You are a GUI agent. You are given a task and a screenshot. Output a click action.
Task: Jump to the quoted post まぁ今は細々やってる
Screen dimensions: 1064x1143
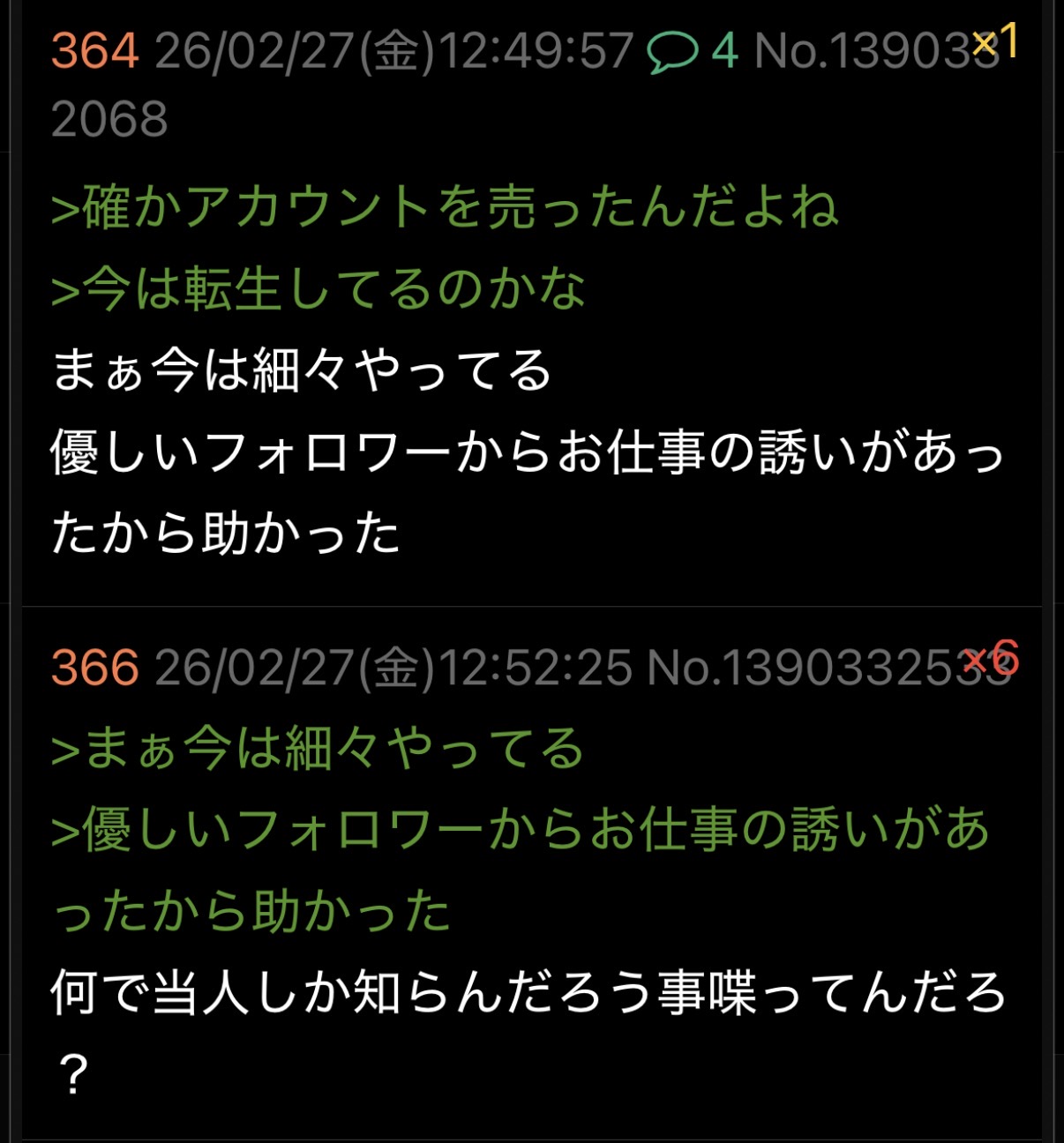(318, 750)
